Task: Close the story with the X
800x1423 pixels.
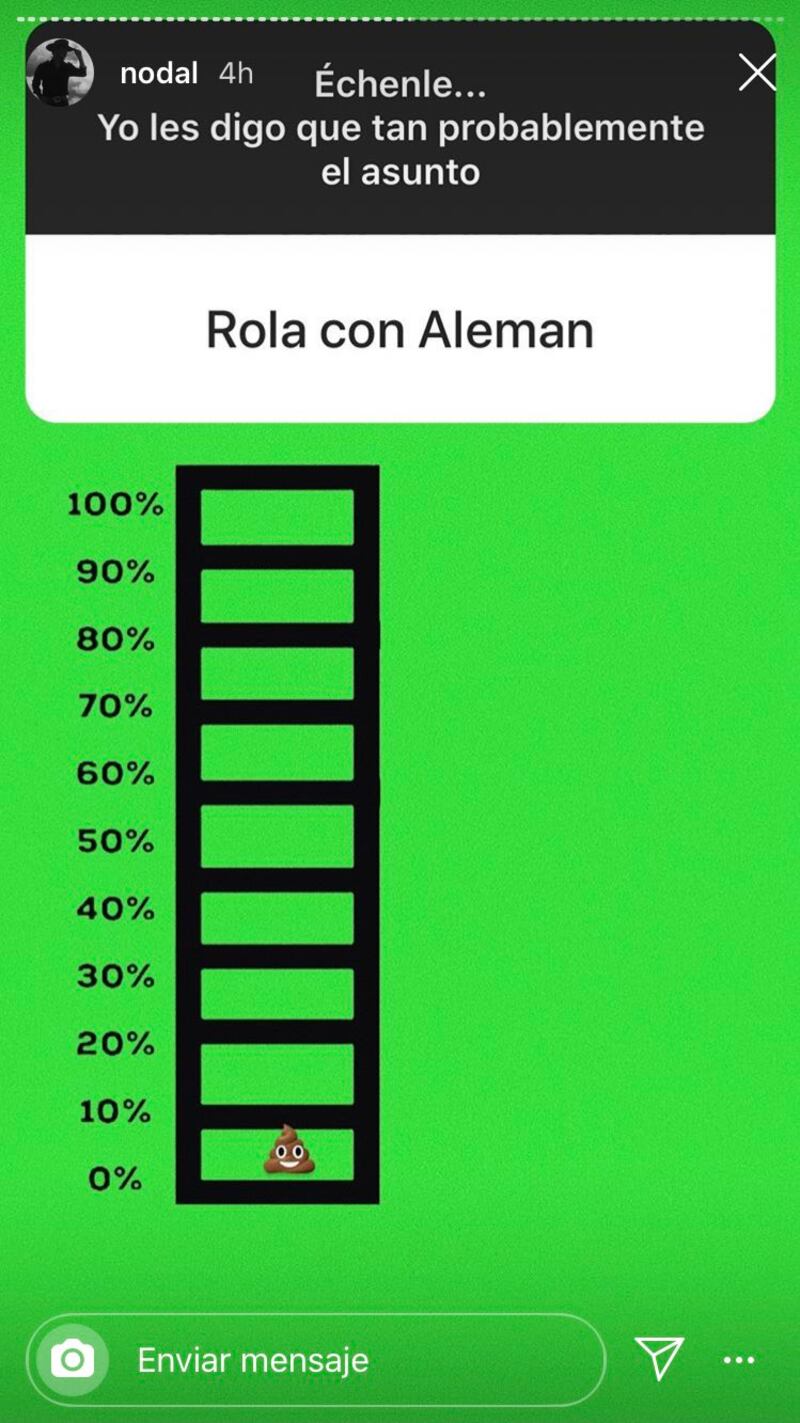Action: 757,73
